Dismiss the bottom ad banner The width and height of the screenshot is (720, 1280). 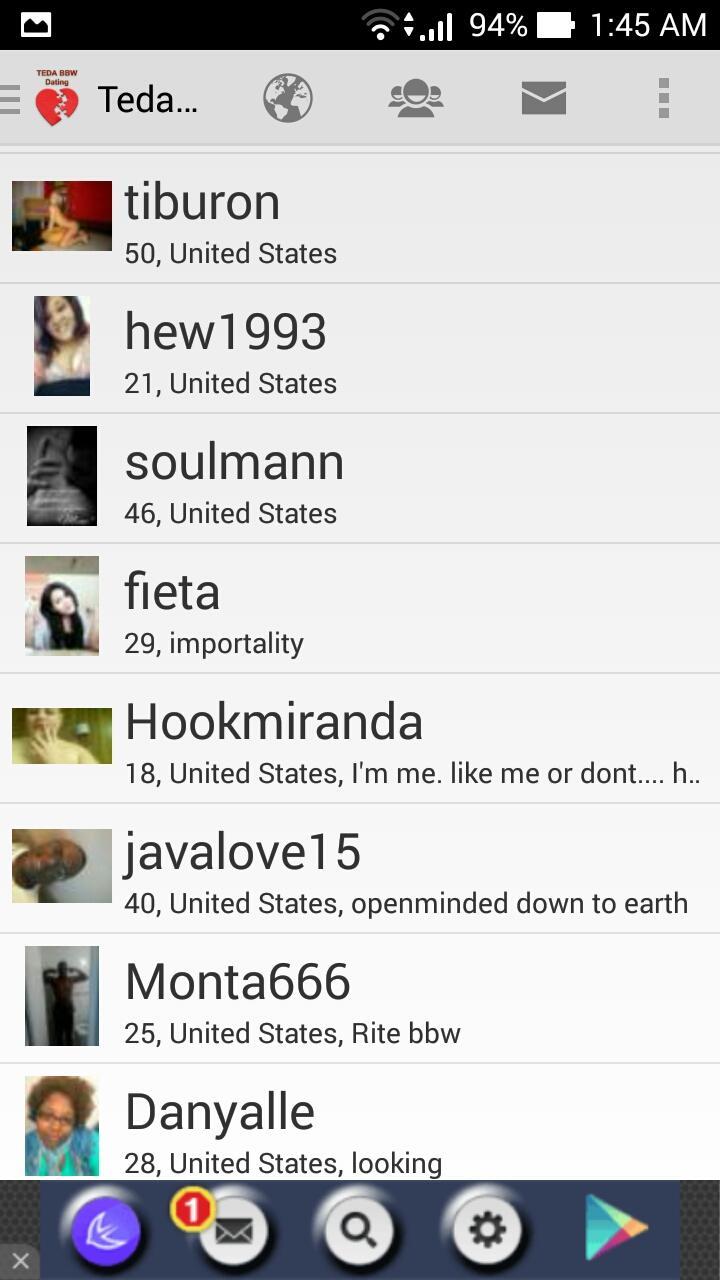pyautogui.click(x=20, y=1261)
